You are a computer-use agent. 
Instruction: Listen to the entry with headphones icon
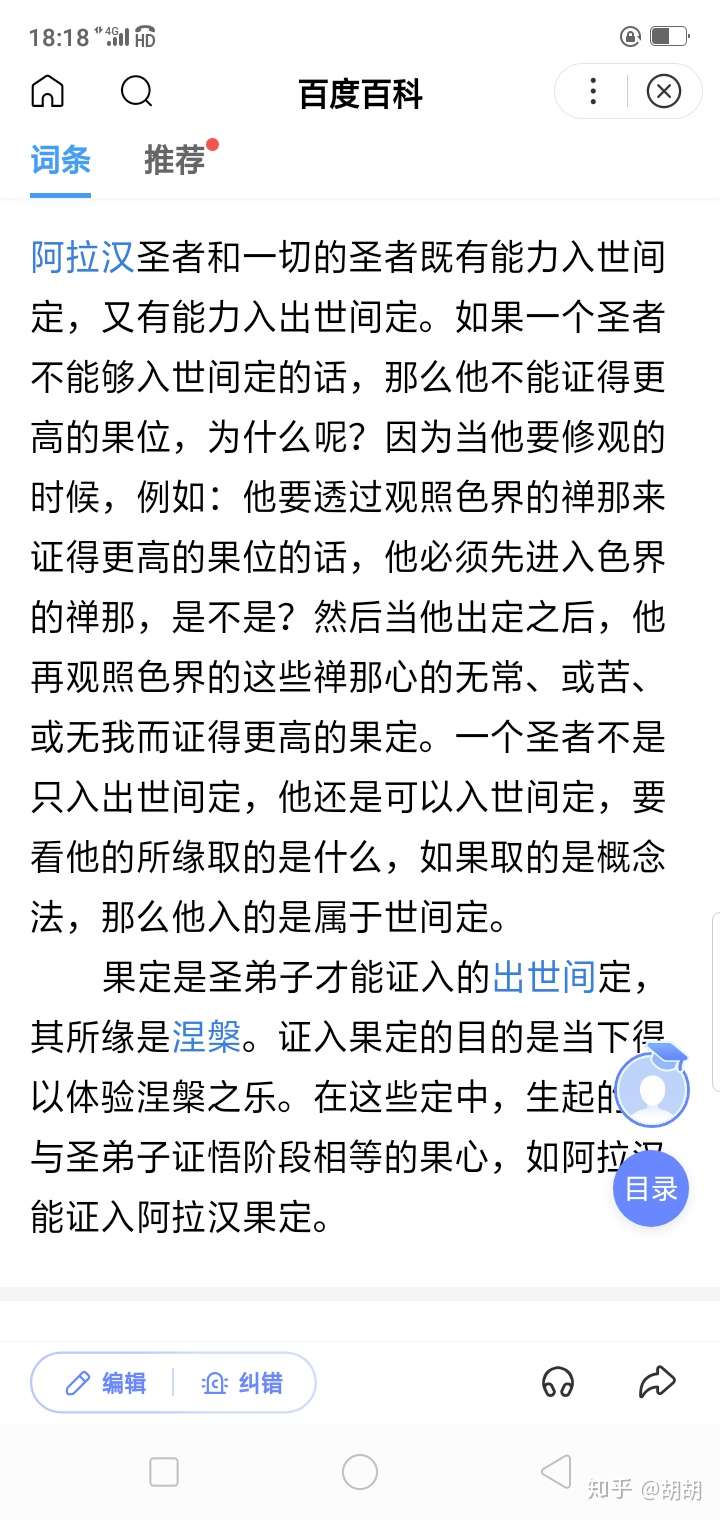point(558,1383)
